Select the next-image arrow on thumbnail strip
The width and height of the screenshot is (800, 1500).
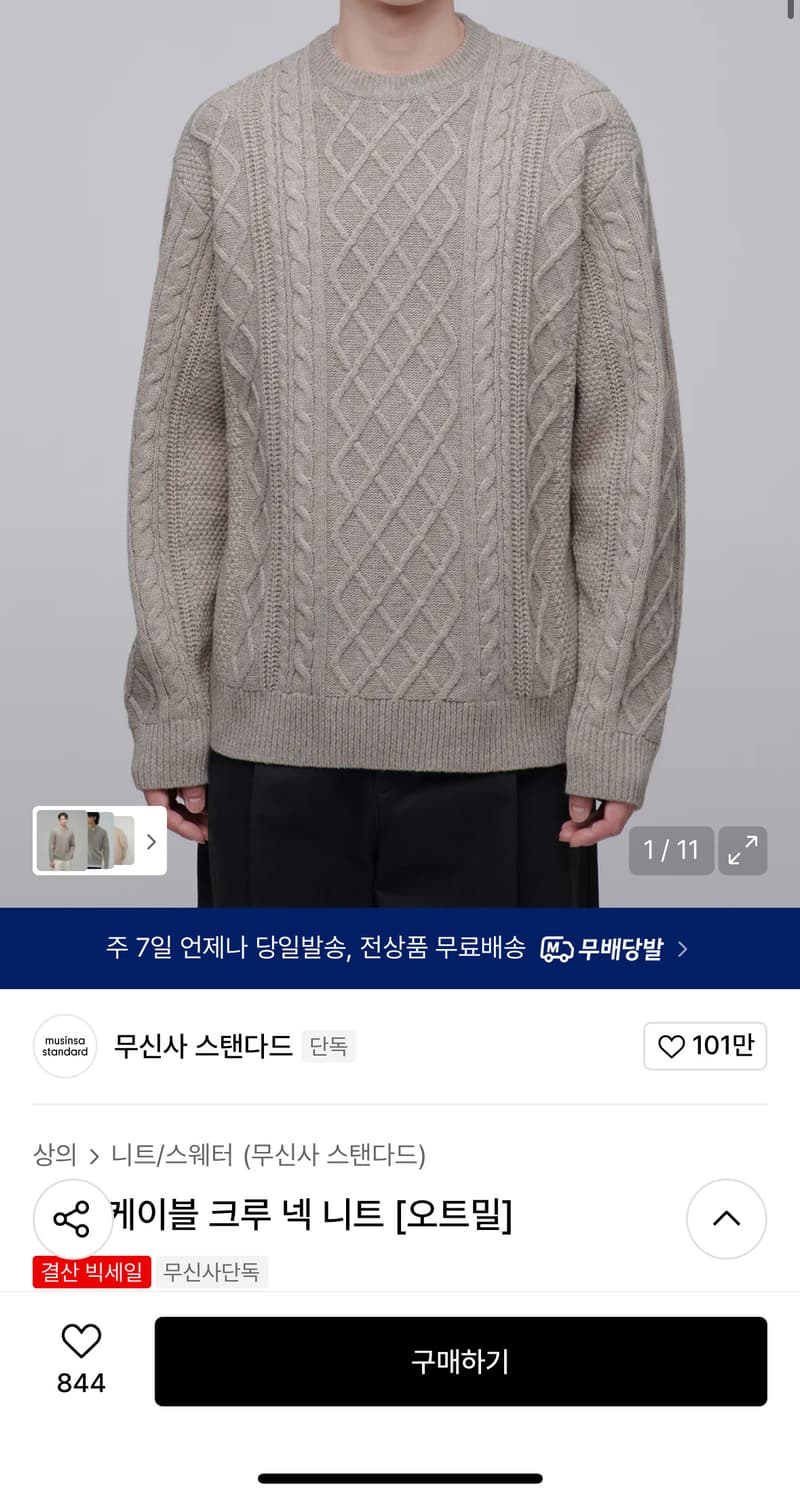(x=151, y=842)
